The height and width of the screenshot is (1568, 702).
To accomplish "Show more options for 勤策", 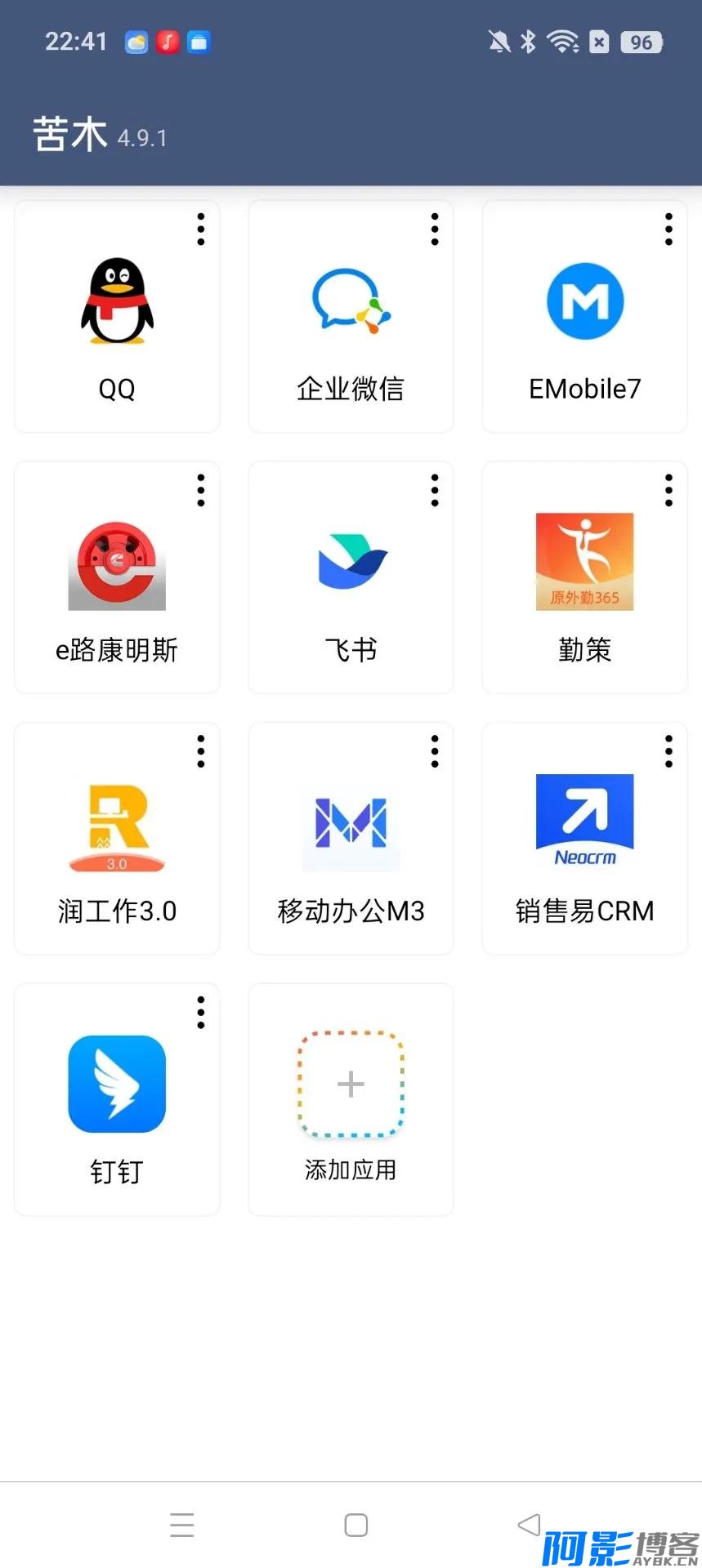I will pyautogui.click(x=668, y=490).
